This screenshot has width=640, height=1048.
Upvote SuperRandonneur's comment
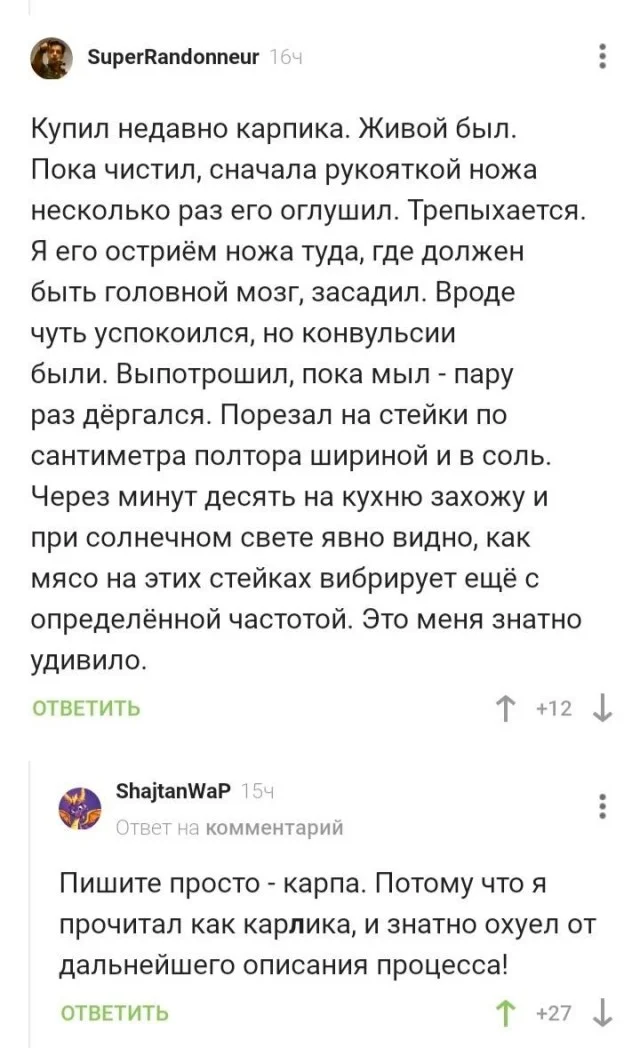point(507,709)
